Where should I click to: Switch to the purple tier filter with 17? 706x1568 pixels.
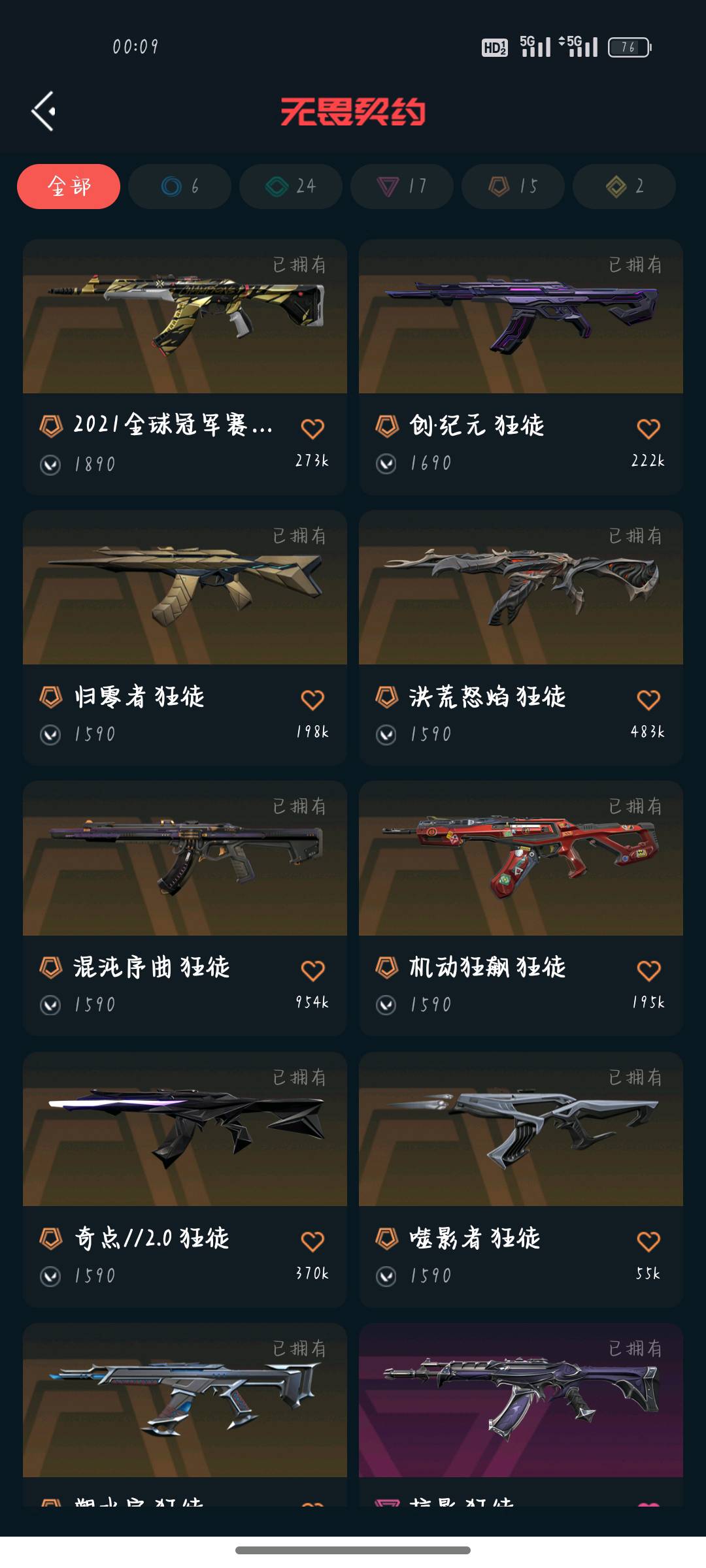pos(402,187)
